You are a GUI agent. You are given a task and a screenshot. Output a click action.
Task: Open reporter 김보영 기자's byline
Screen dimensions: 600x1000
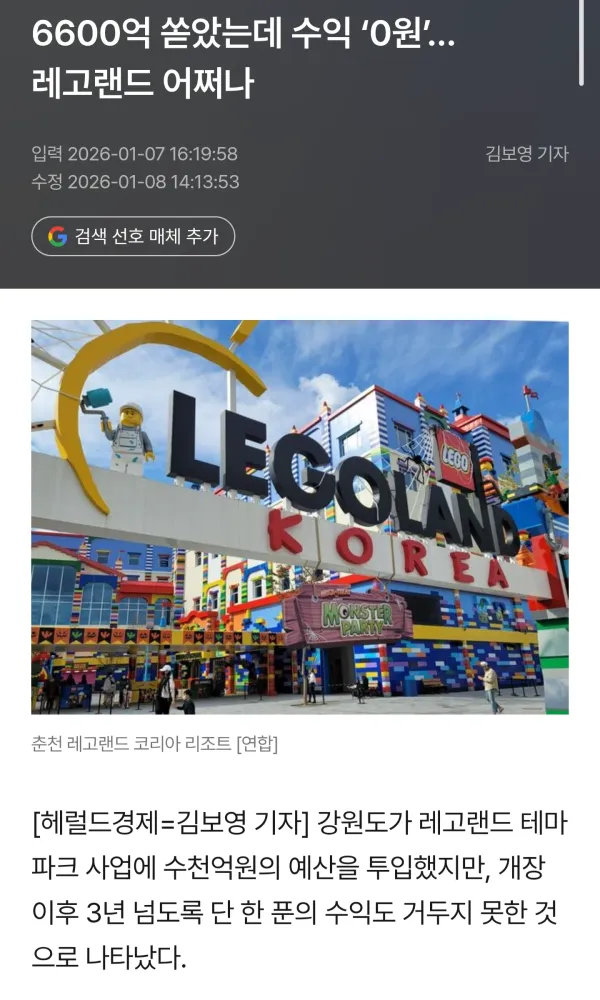click(x=527, y=154)
